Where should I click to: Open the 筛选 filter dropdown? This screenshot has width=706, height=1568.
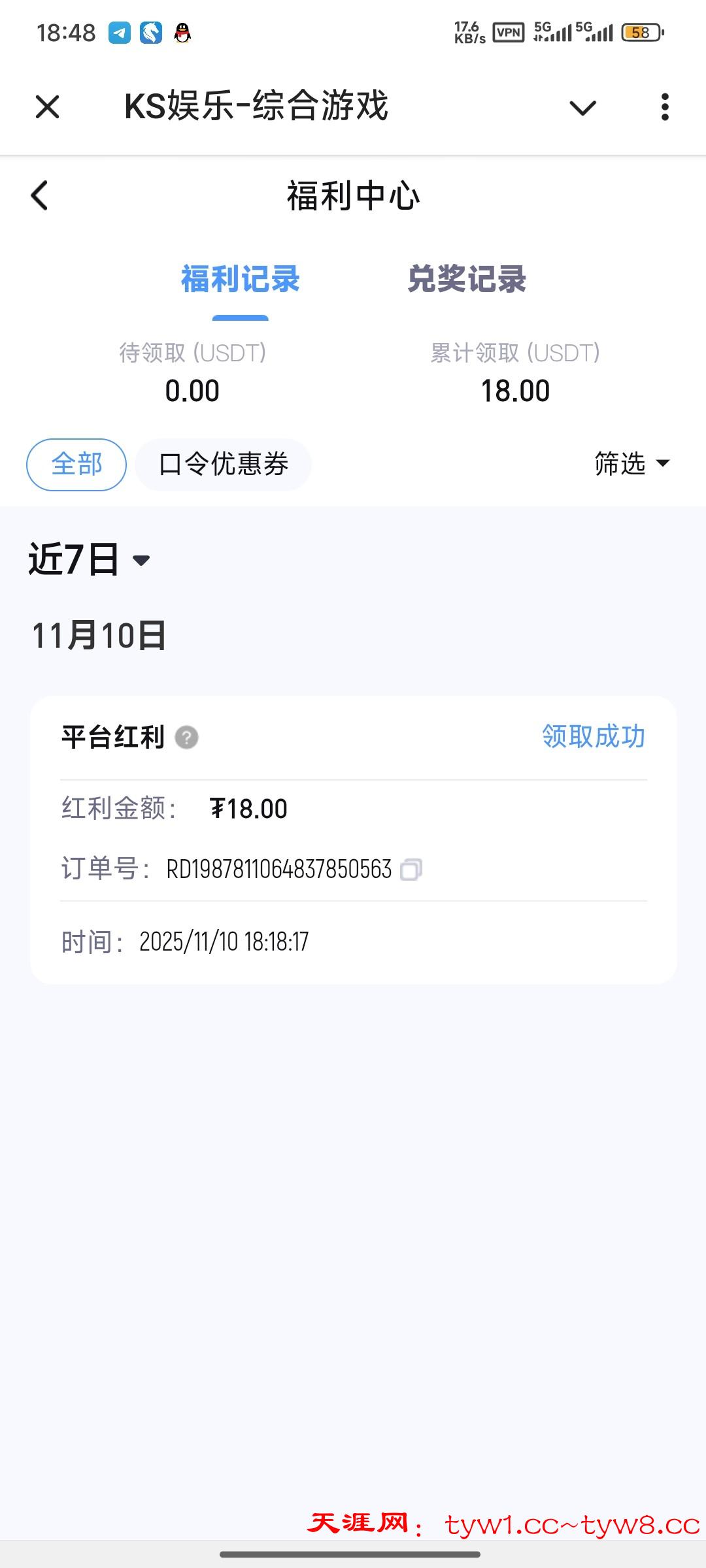tap(631, 464)
